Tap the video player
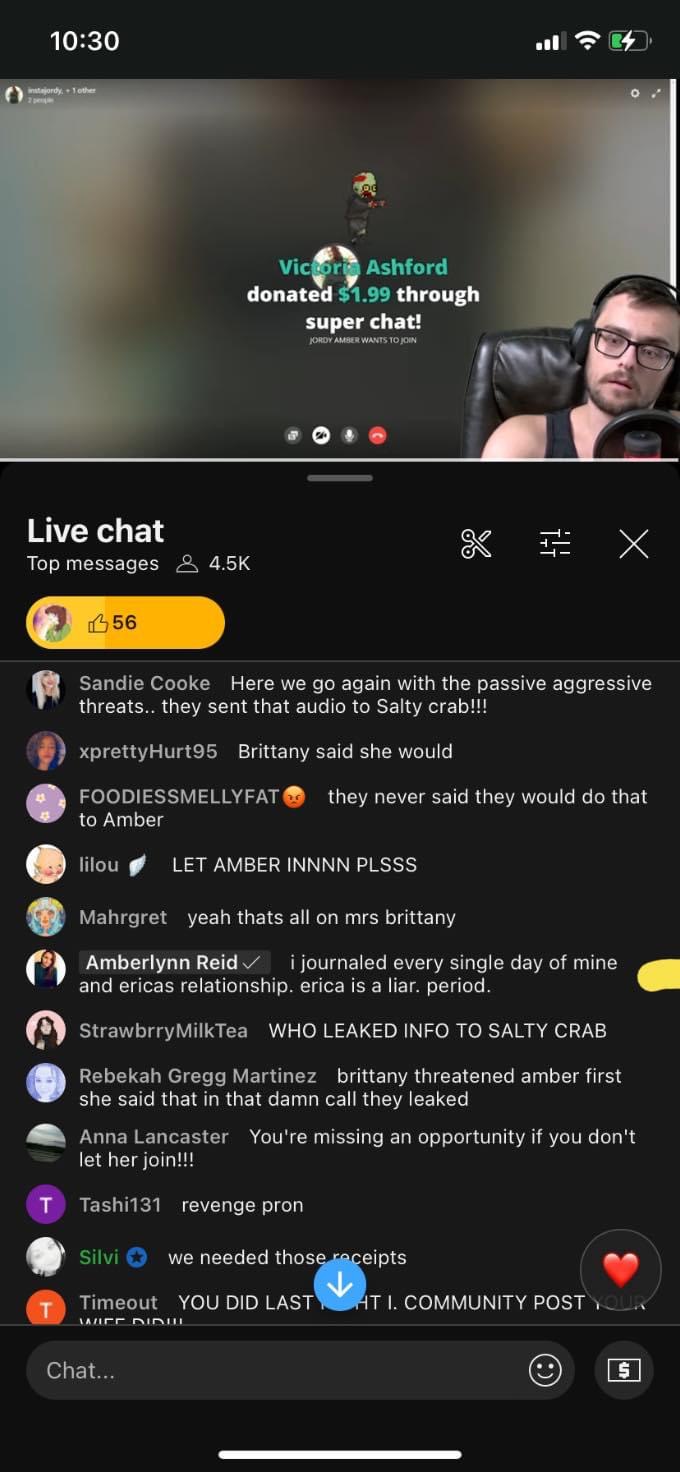Viewport: 680px width, 1472px height. point(340,268)
